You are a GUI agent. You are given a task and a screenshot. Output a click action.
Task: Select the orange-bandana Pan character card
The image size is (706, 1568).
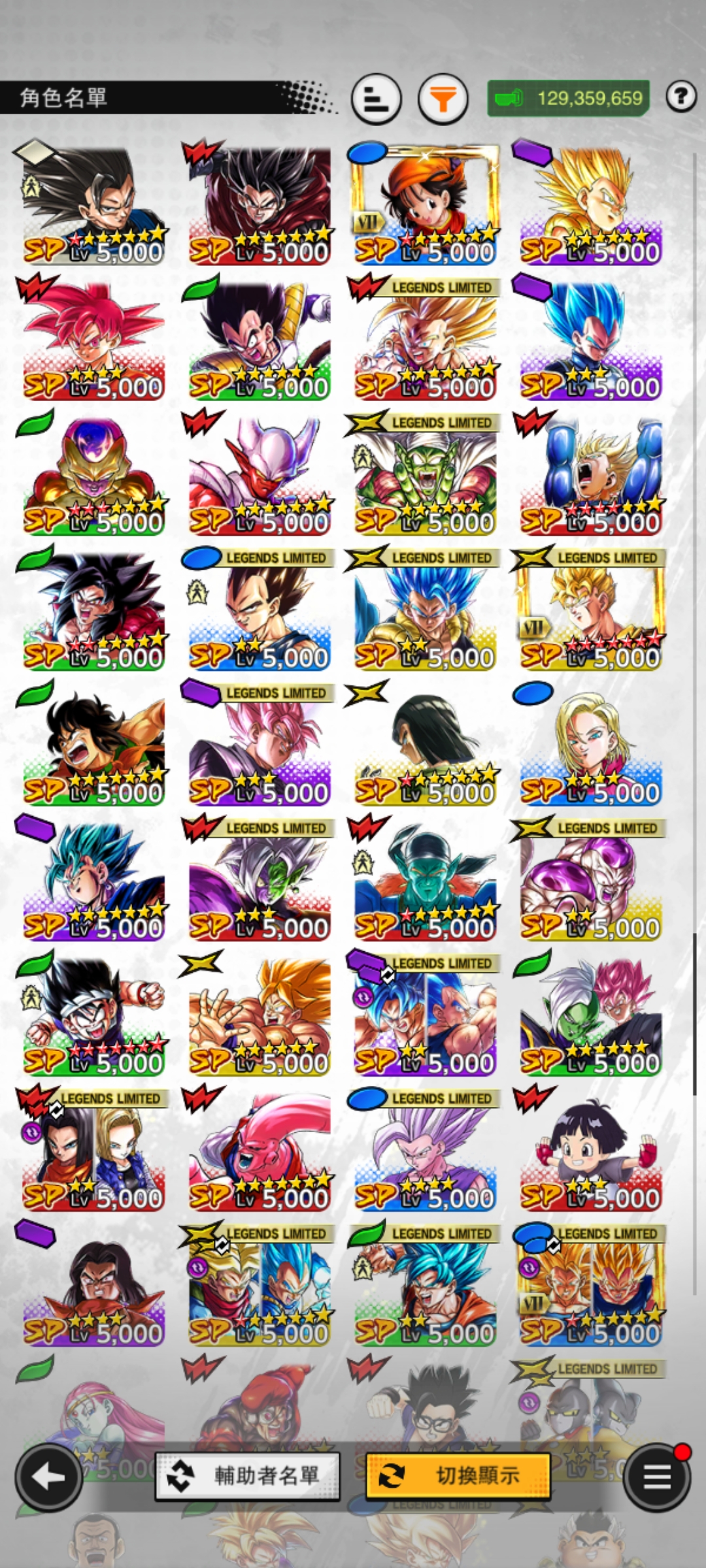425,204
